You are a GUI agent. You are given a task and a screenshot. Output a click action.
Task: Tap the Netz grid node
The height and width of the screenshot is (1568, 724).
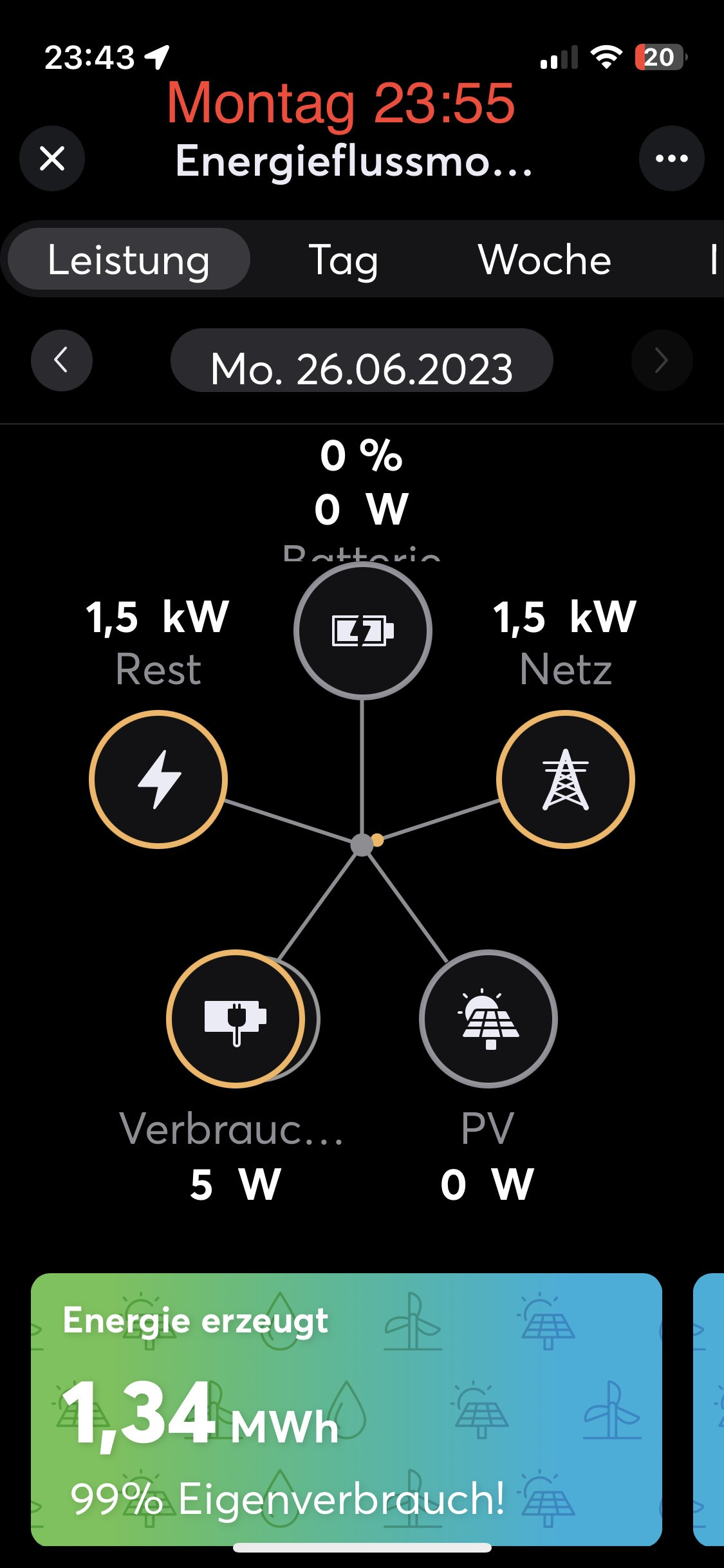566,779
